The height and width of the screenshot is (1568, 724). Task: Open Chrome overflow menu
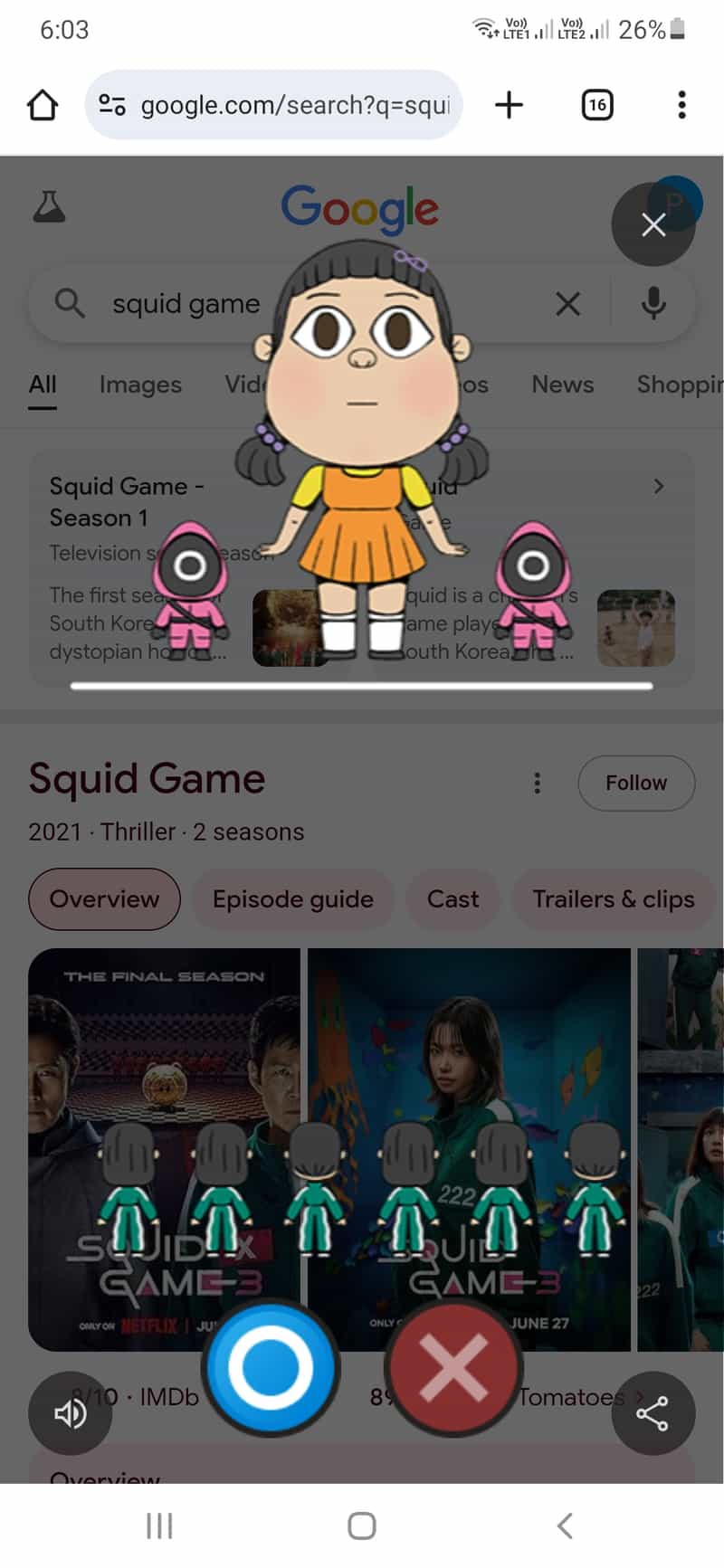click(681, 105)
